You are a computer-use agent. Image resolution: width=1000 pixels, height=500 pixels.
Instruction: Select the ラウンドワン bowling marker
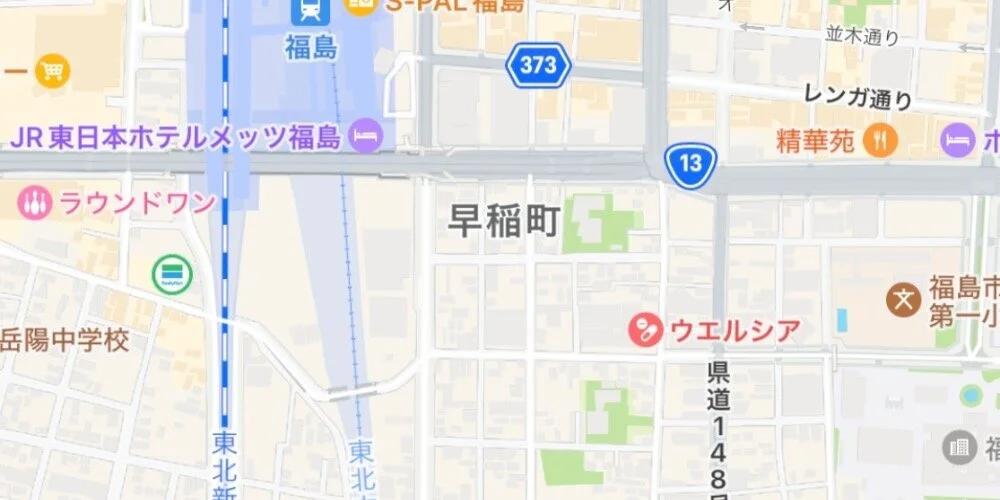(33, 203)
